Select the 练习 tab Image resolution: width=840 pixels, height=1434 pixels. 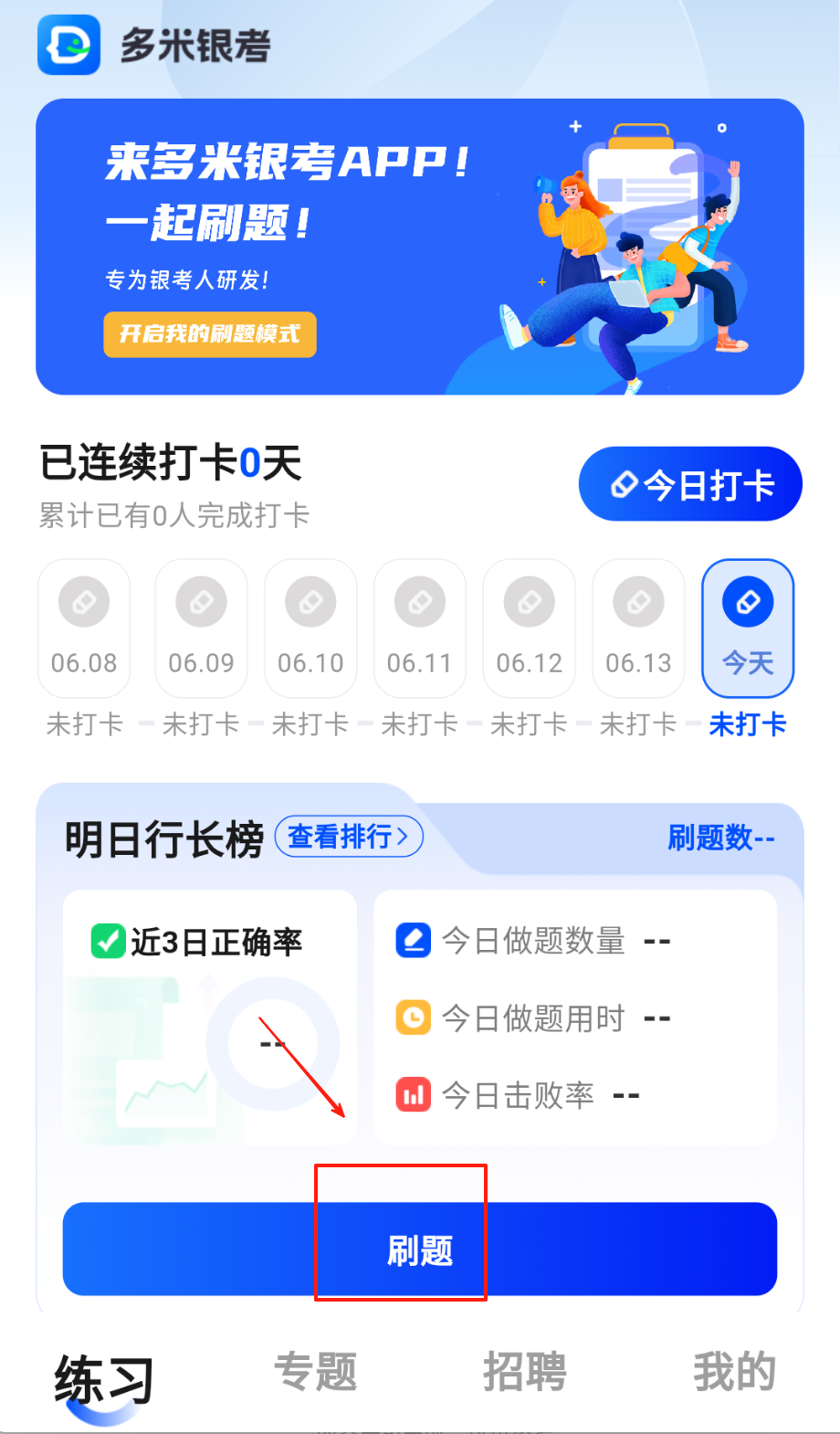pos(103,1379)
